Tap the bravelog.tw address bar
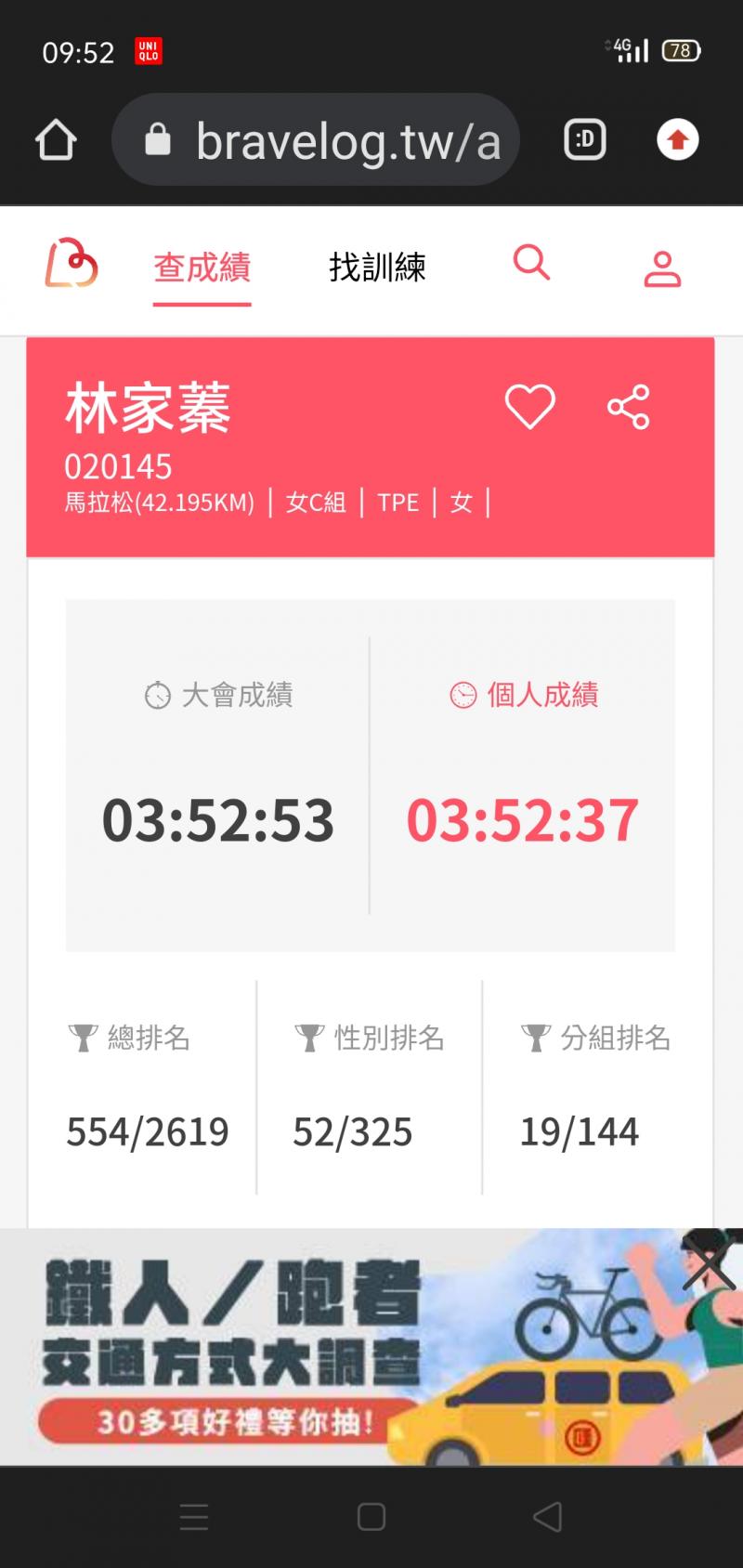The height and width of the screenshot is (1568, 743). pyautogui.click(x=316, y=140)
